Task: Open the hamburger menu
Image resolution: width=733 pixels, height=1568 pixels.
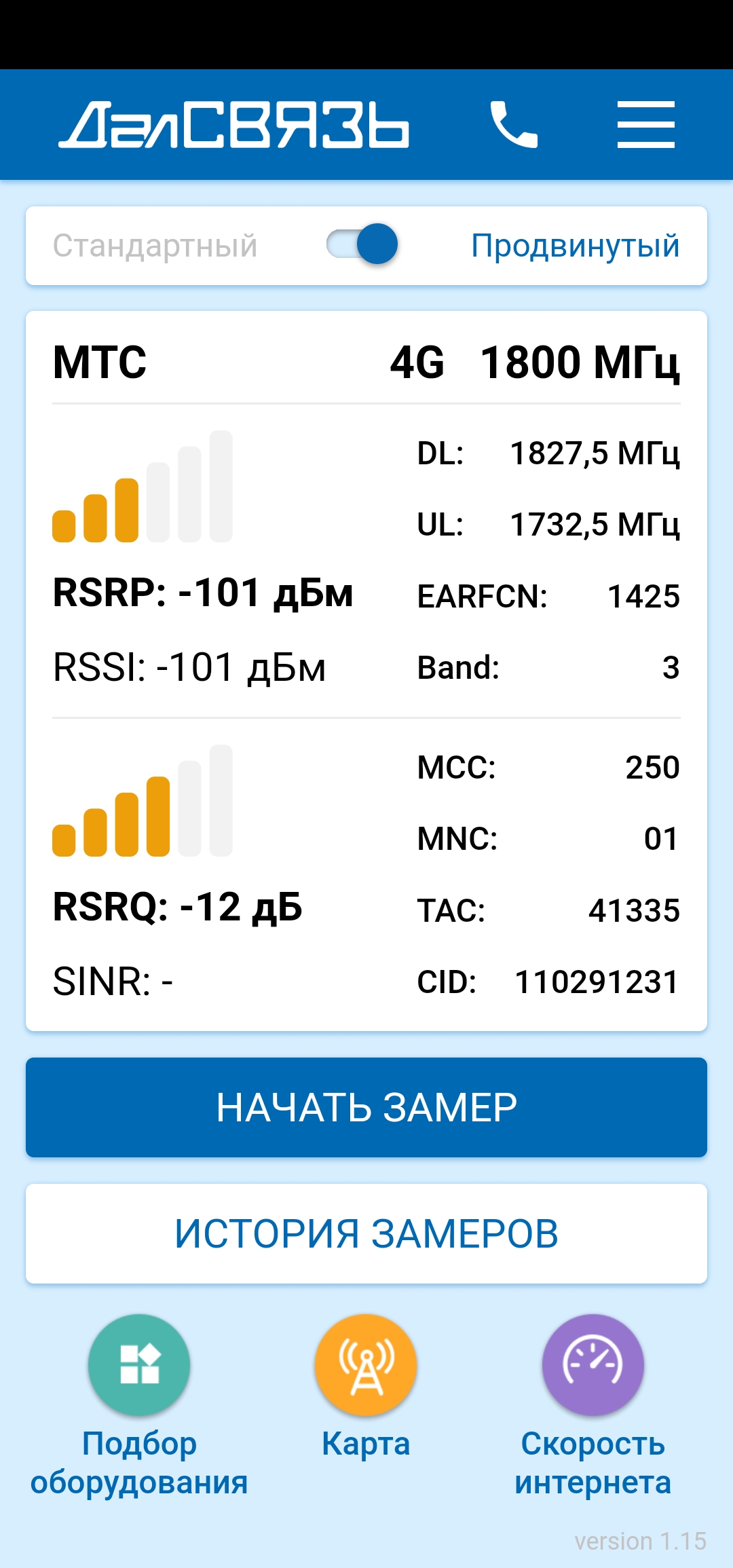Action: click(645, 124)
